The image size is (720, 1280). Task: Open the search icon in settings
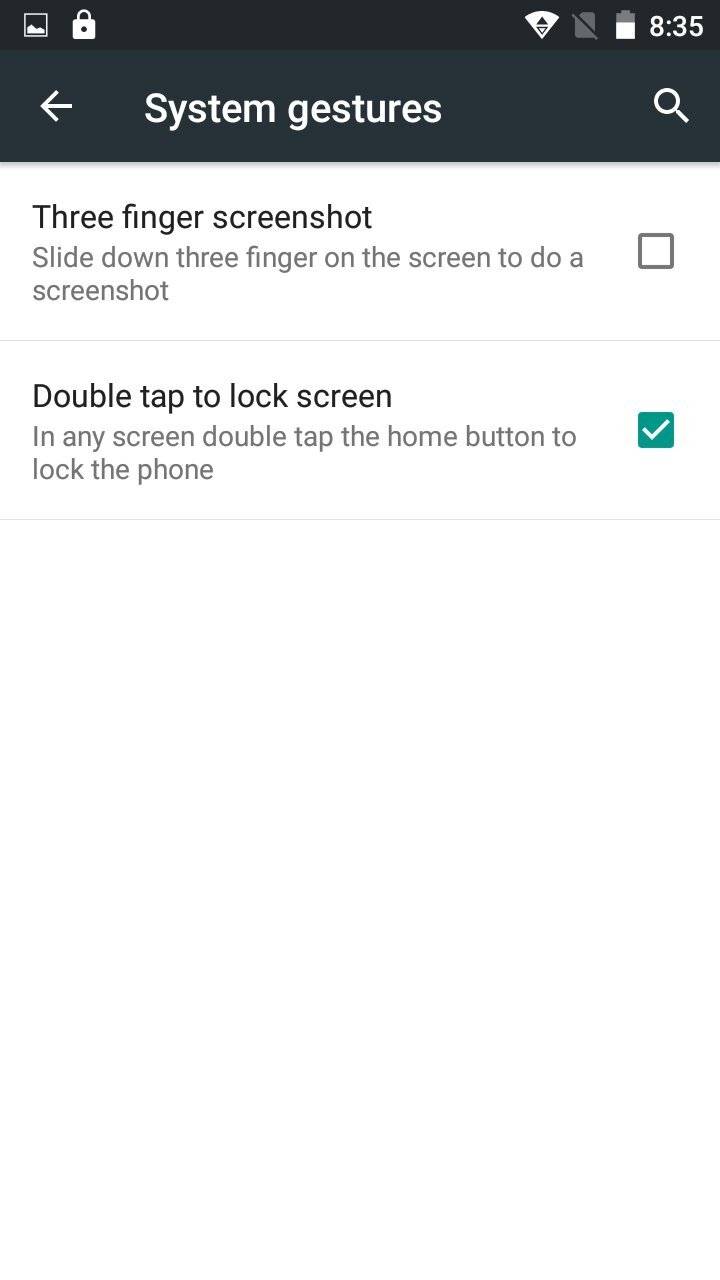(x=671, y=105)
